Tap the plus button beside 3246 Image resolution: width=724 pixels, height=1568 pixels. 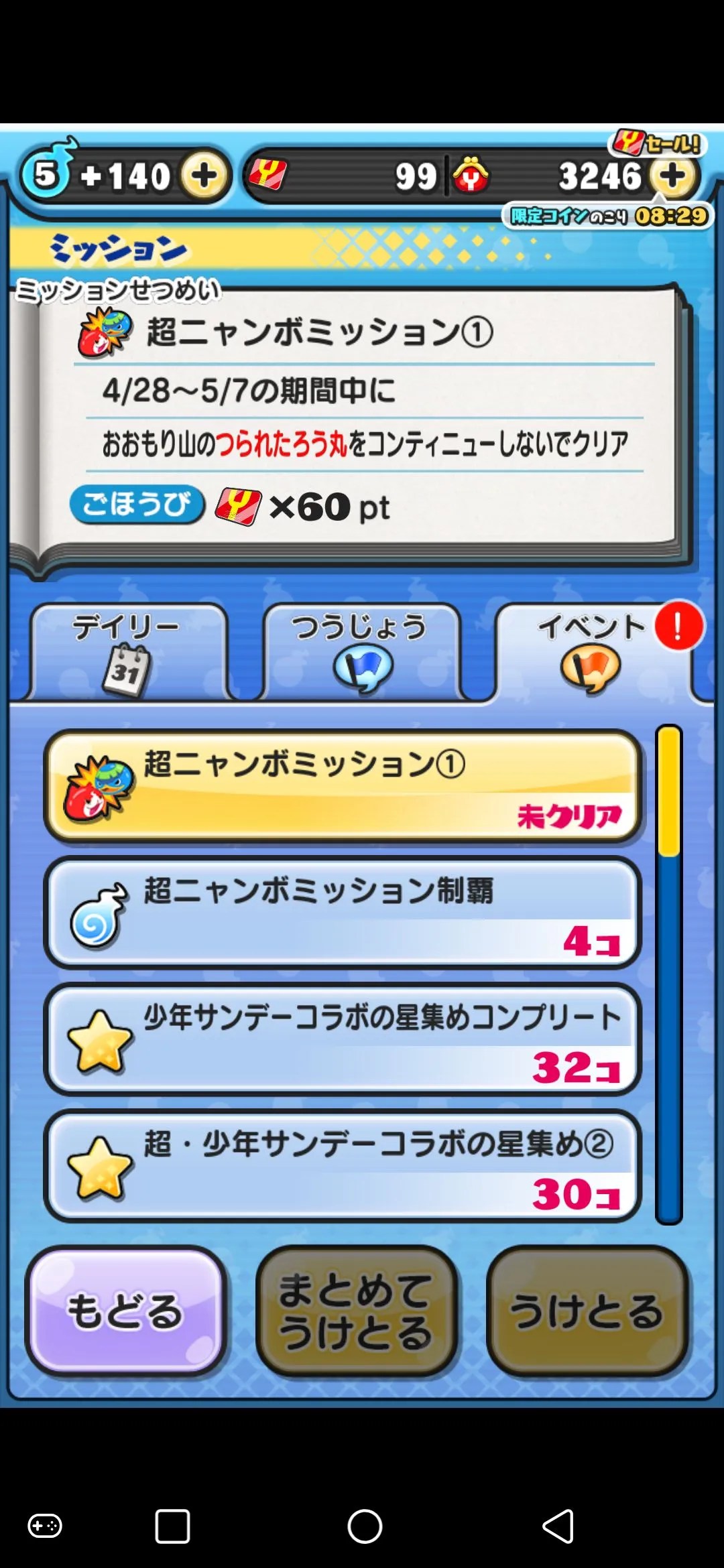click(x=672, y=176)
